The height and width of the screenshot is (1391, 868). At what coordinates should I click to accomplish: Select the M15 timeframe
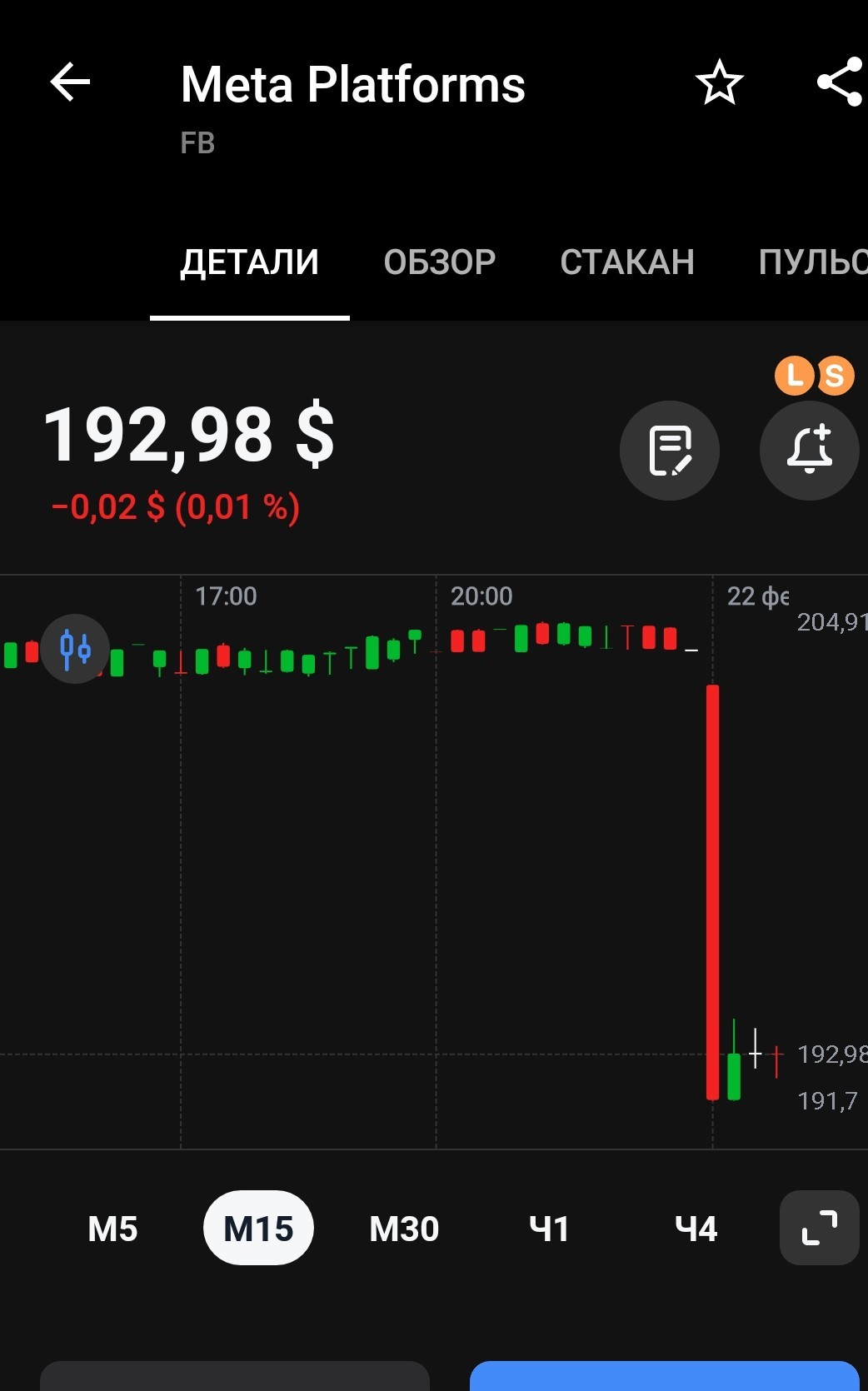click(258, 1229)
